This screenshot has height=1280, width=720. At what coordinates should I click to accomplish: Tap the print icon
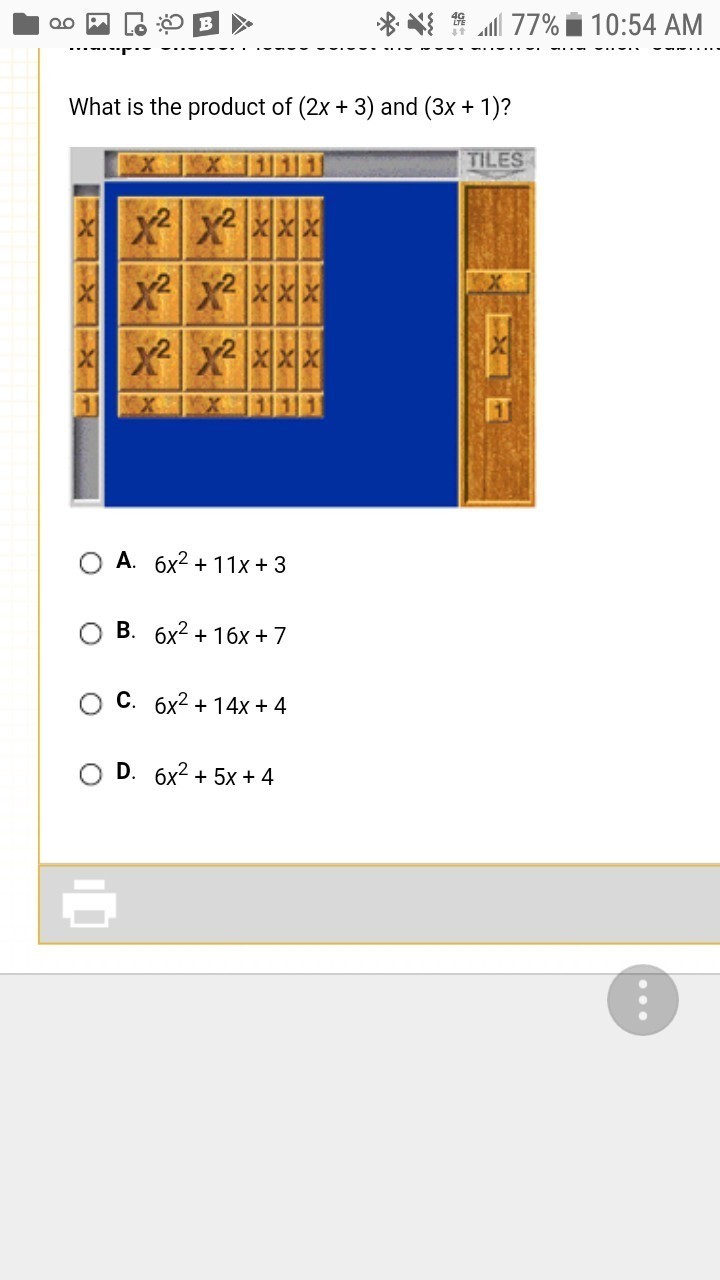click(90, 903)
